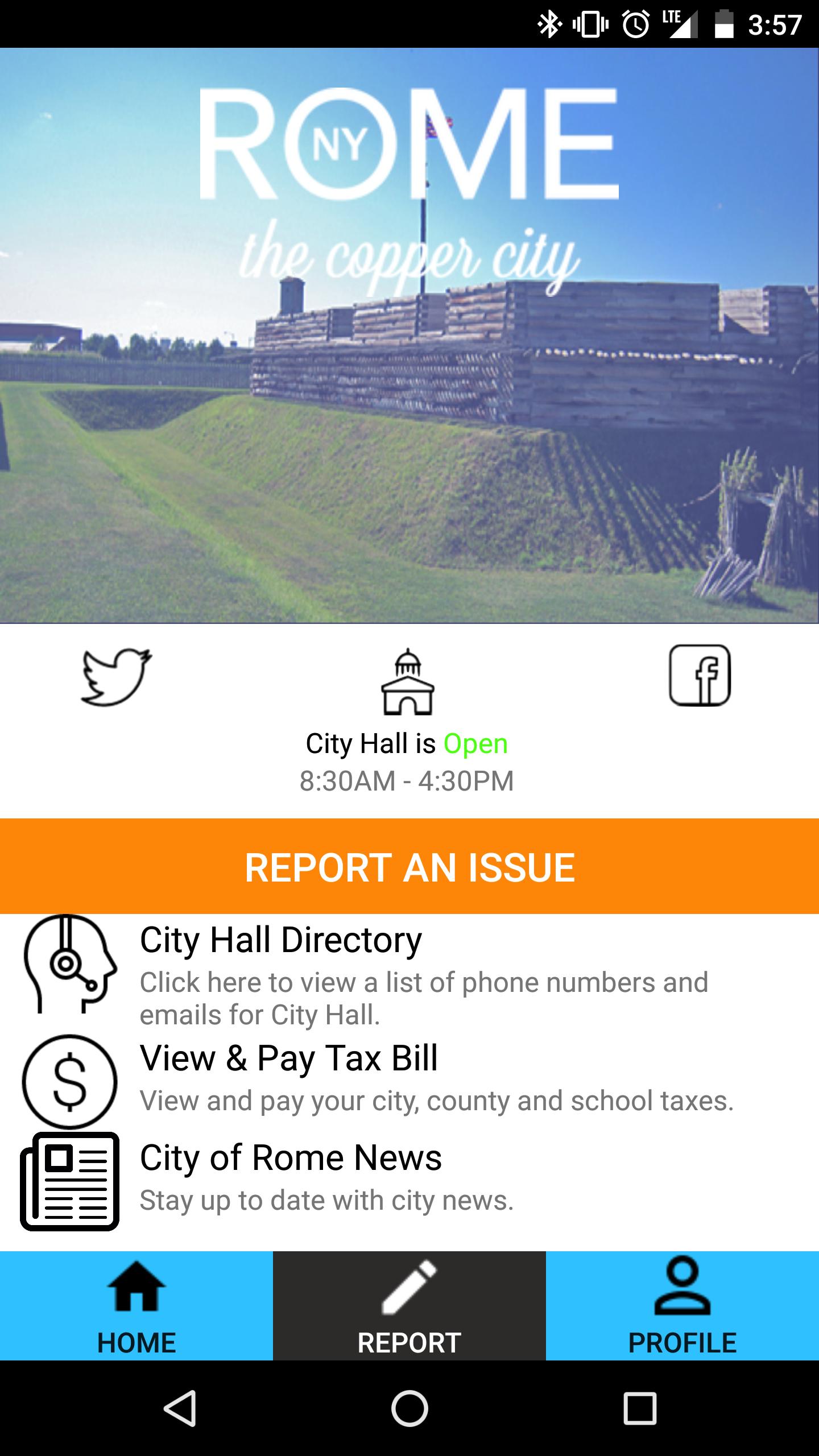Viewport: 819px width, 1456px height.
Task: Tap the City Hall building icon
Action: [407, 681]
